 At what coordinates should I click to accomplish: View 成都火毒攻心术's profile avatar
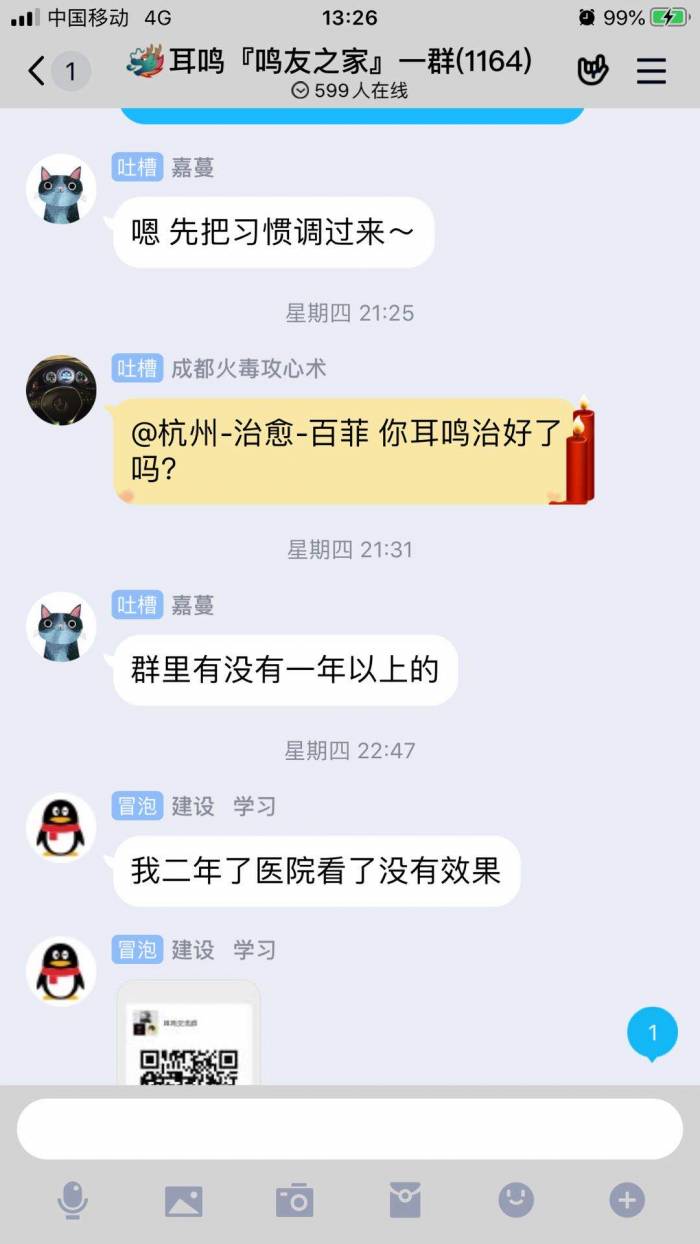click(x=61, y=390)
